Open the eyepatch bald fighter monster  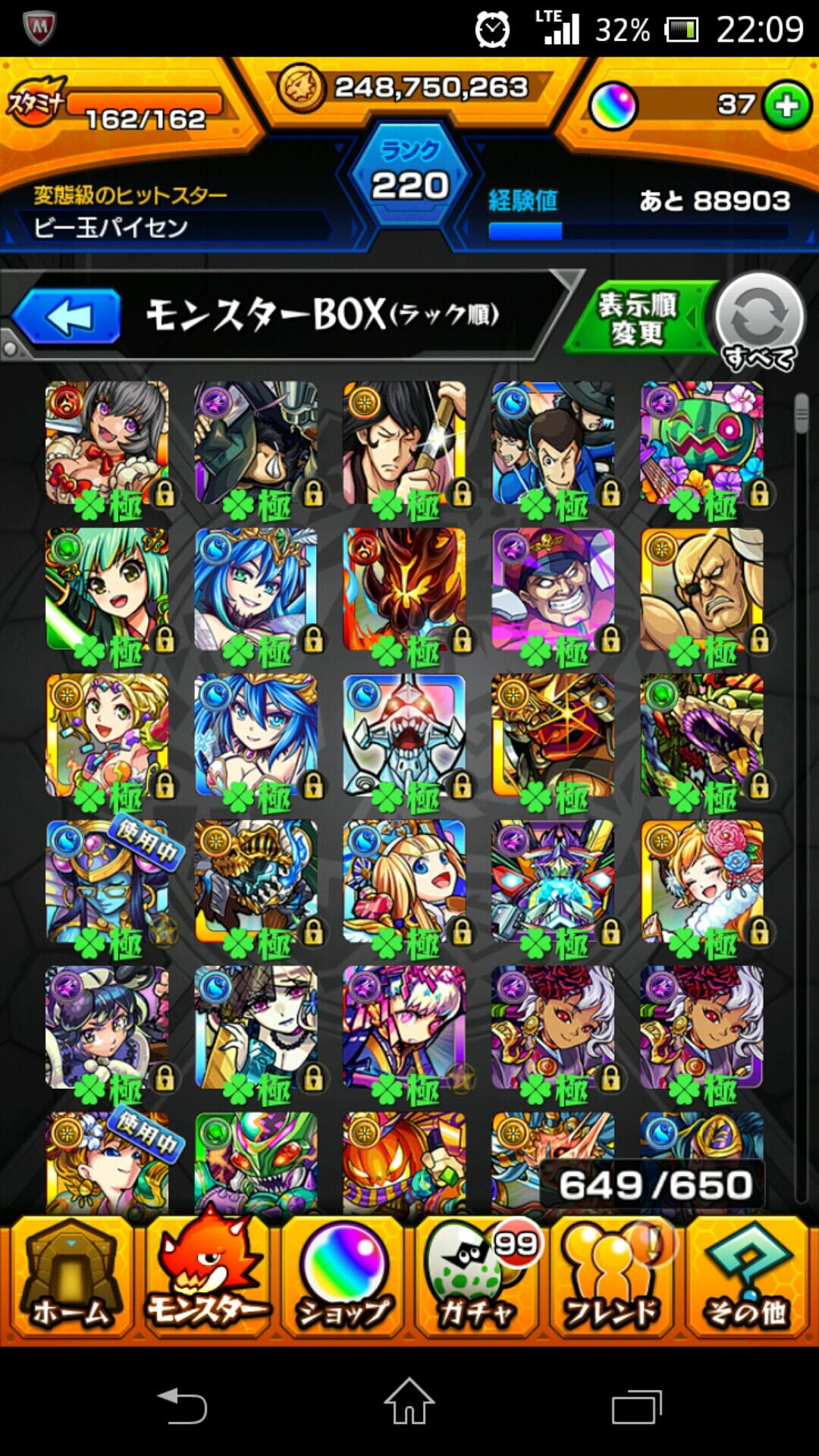701,589
